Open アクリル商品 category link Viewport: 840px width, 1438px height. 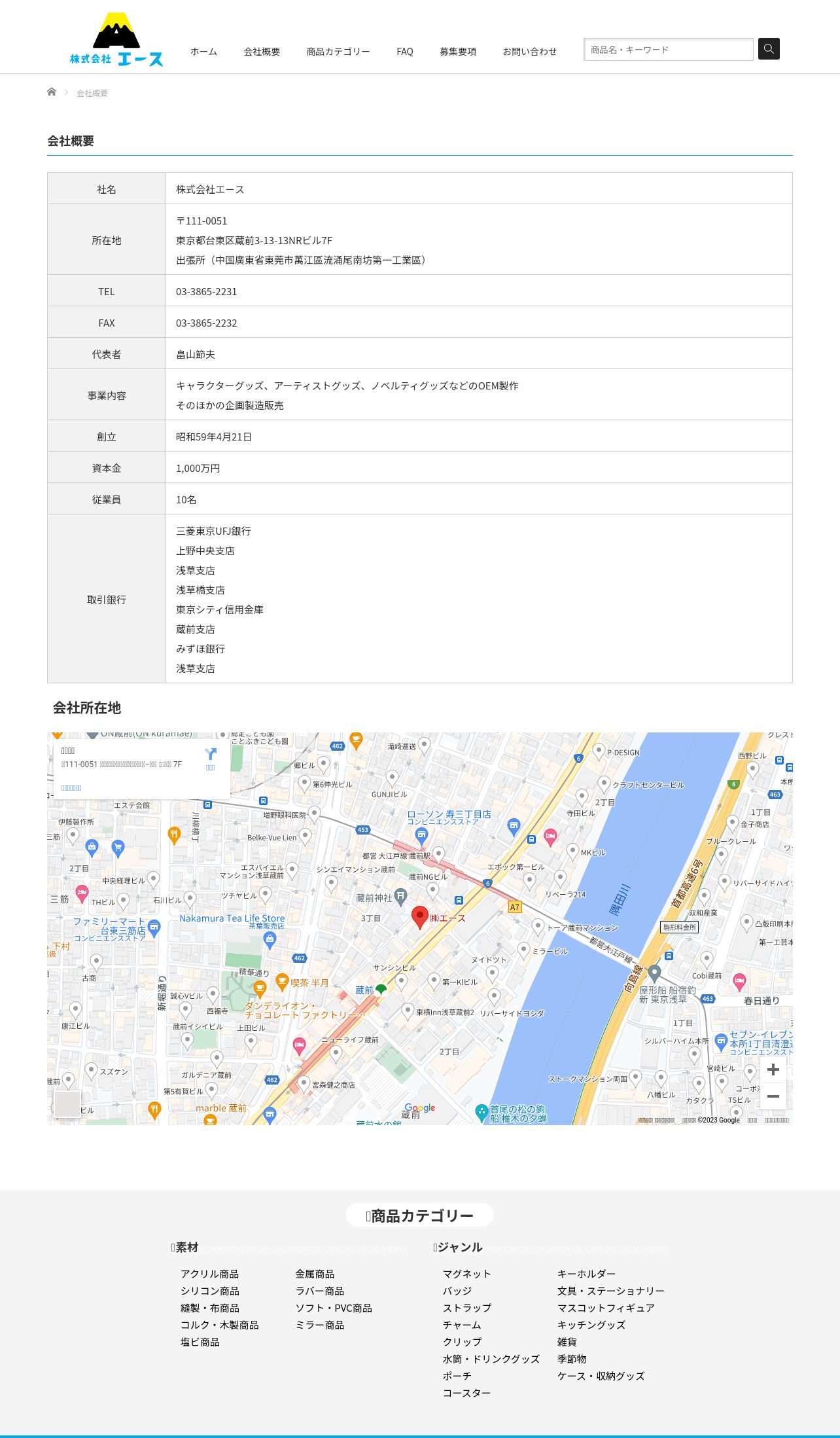tap(210, 1274)
